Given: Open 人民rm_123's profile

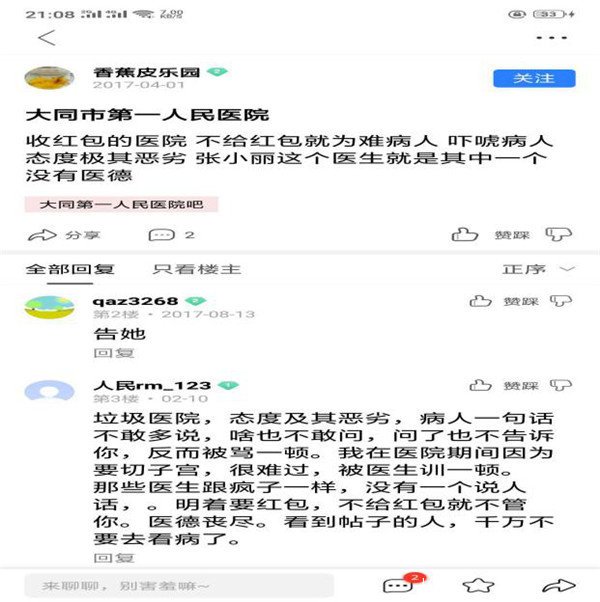Looking at the screenshot, I should click(x=49, y=392).
